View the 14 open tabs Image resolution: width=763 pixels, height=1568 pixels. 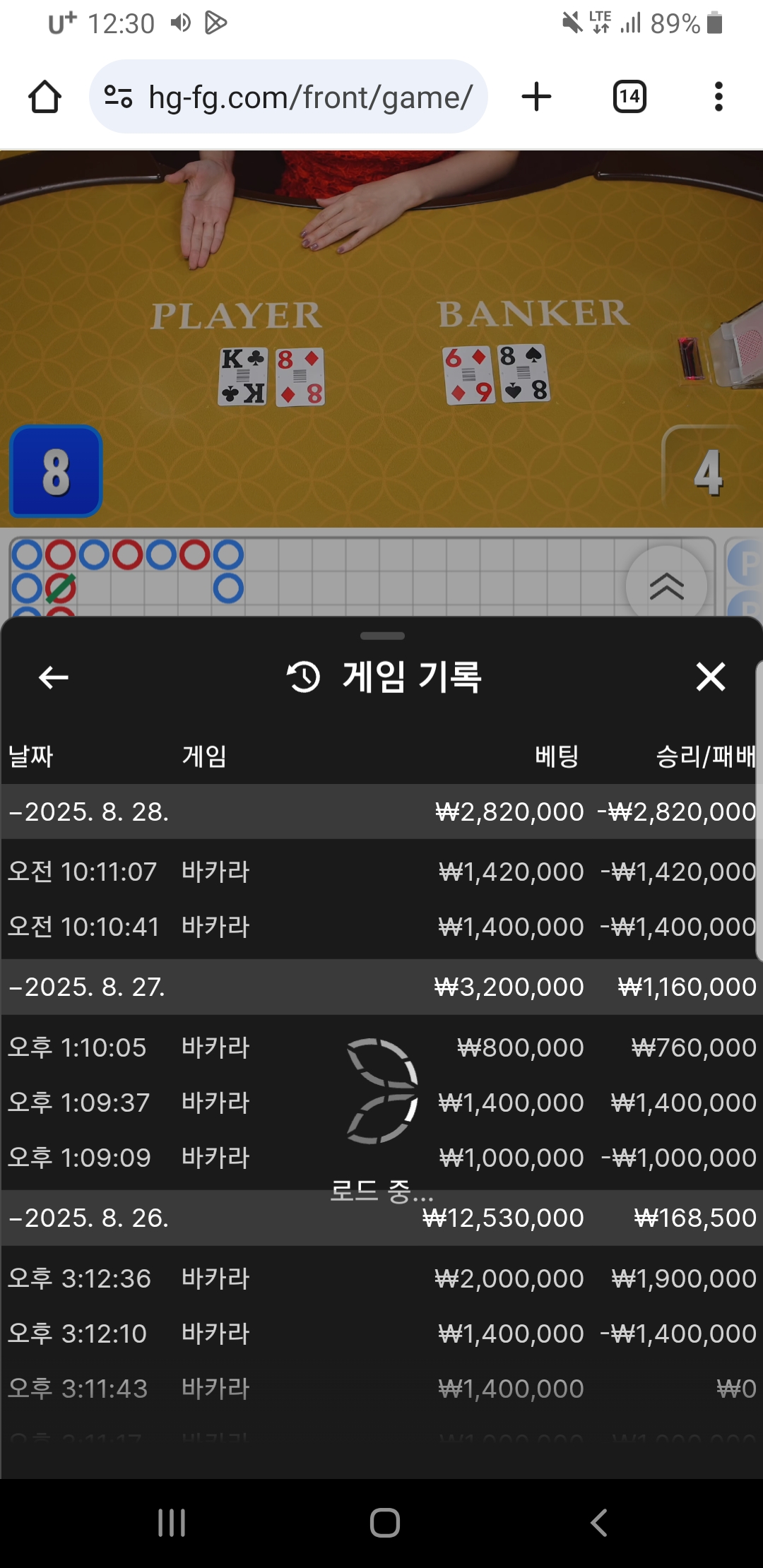click(x=629, y=97)
